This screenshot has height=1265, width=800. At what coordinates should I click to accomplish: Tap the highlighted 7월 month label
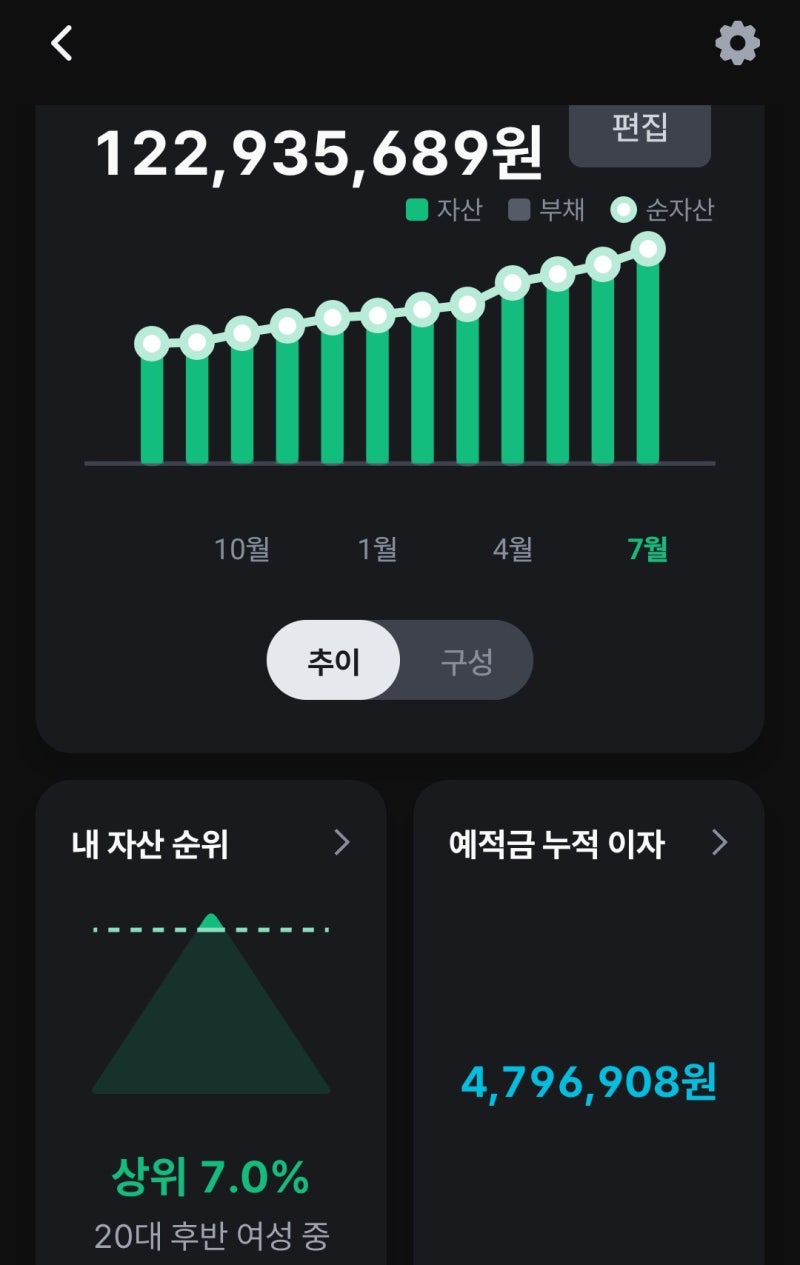[x=645, y=548]
